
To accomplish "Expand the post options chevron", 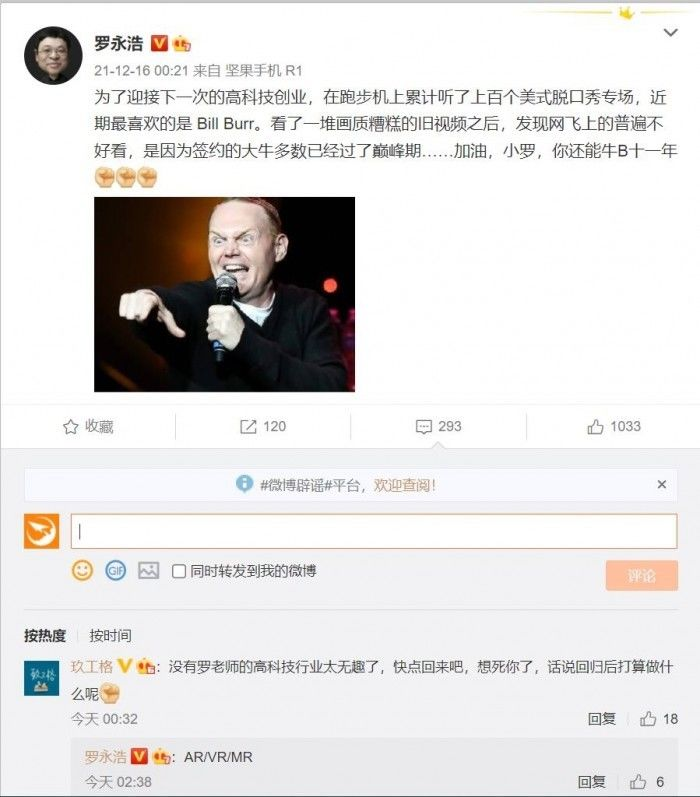I will [x=671, y=33].
